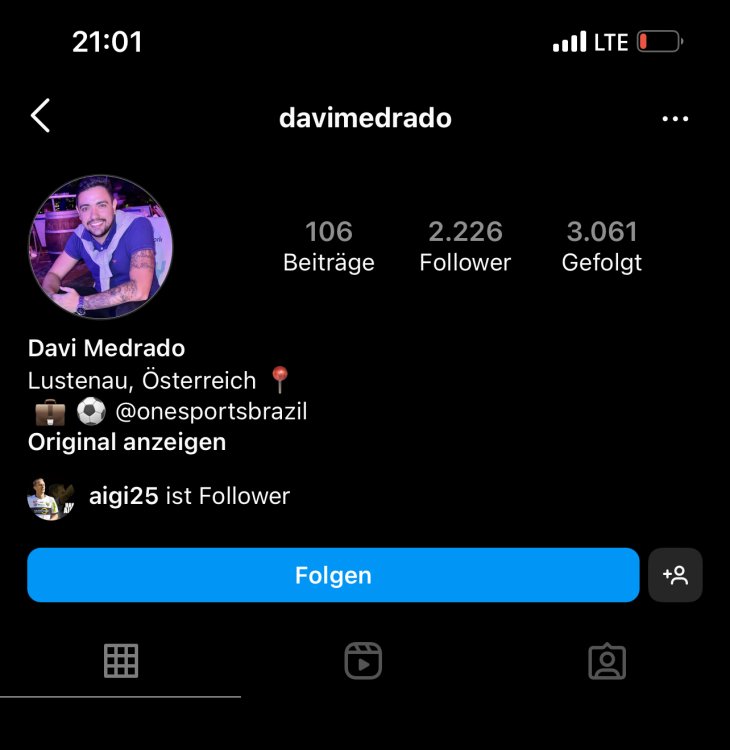Open the 3.061 Gefolgt list

pyautogui.click(x=602, y=246)
